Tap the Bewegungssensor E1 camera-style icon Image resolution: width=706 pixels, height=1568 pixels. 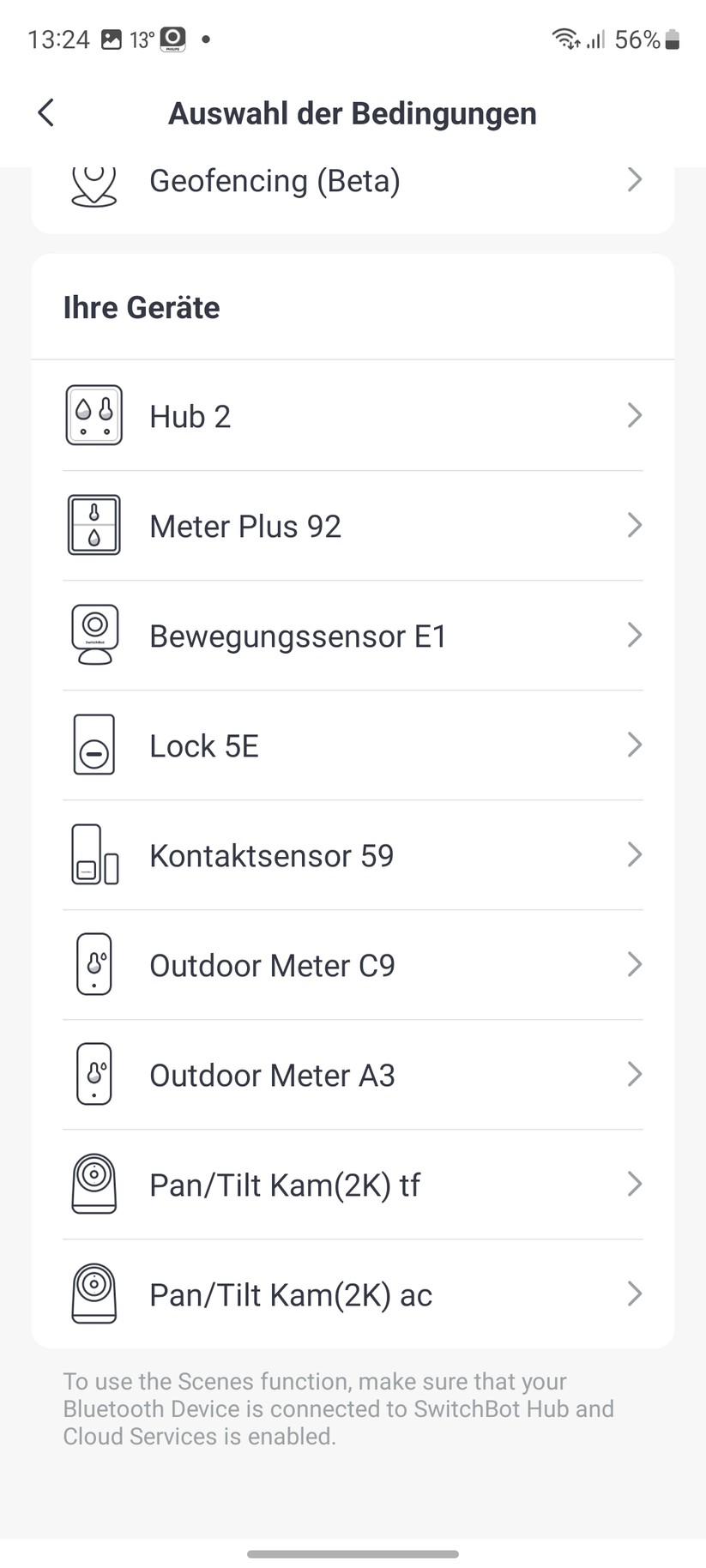(94, 635)
